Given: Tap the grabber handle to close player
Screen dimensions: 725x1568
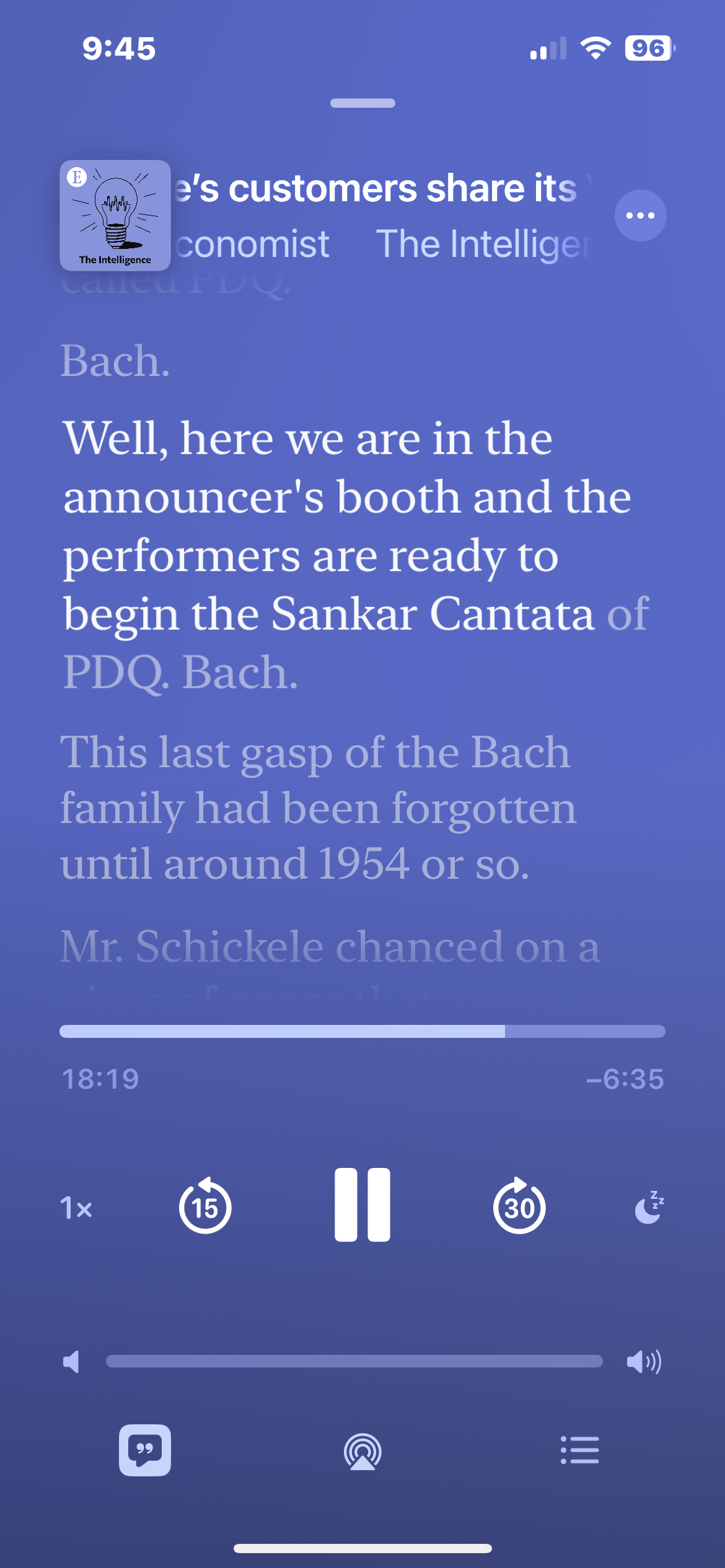Looking at the screenshot, I should (x=362, y=103).
